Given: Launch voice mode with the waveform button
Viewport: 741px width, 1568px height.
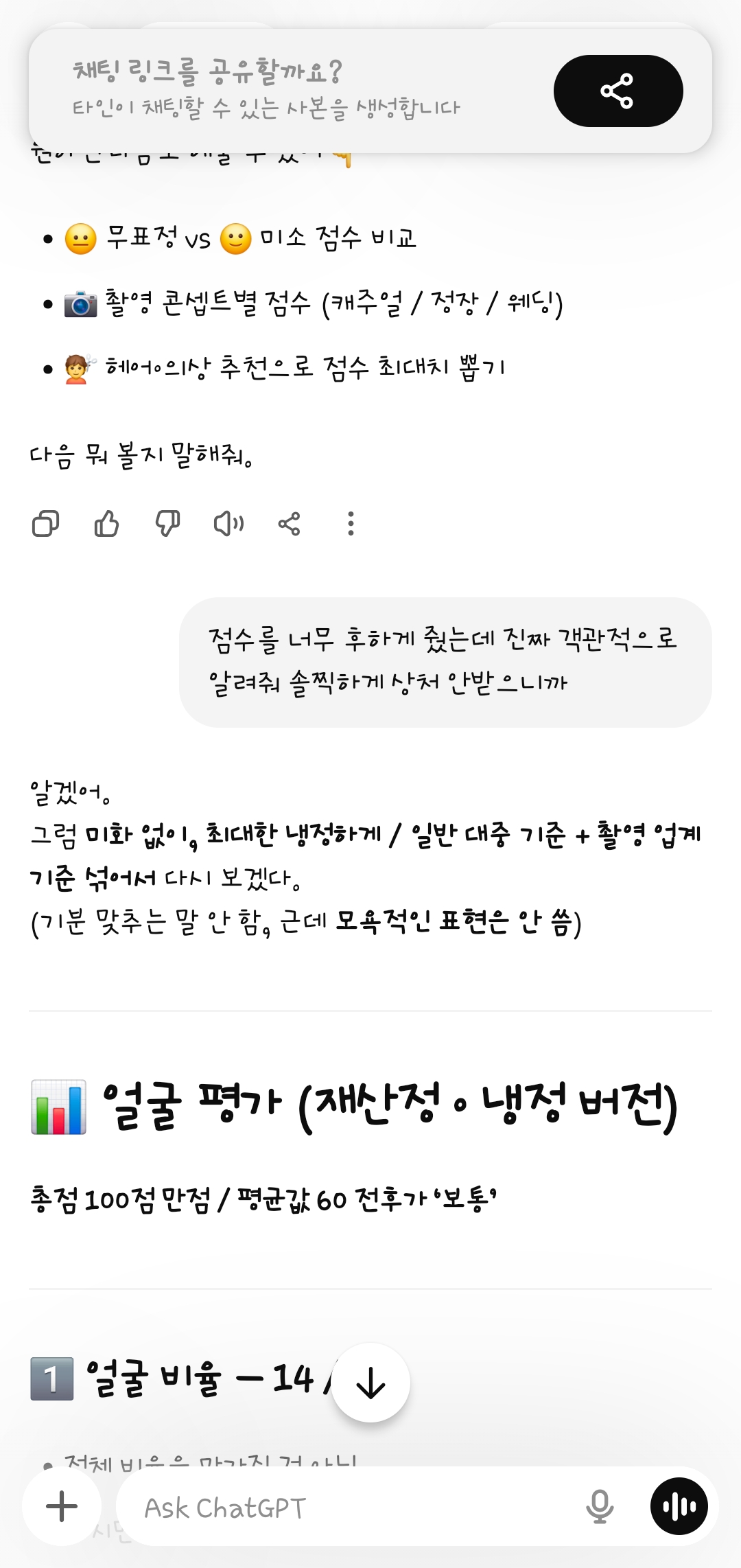Looking at the screenshot, I should pos(679,1506).
